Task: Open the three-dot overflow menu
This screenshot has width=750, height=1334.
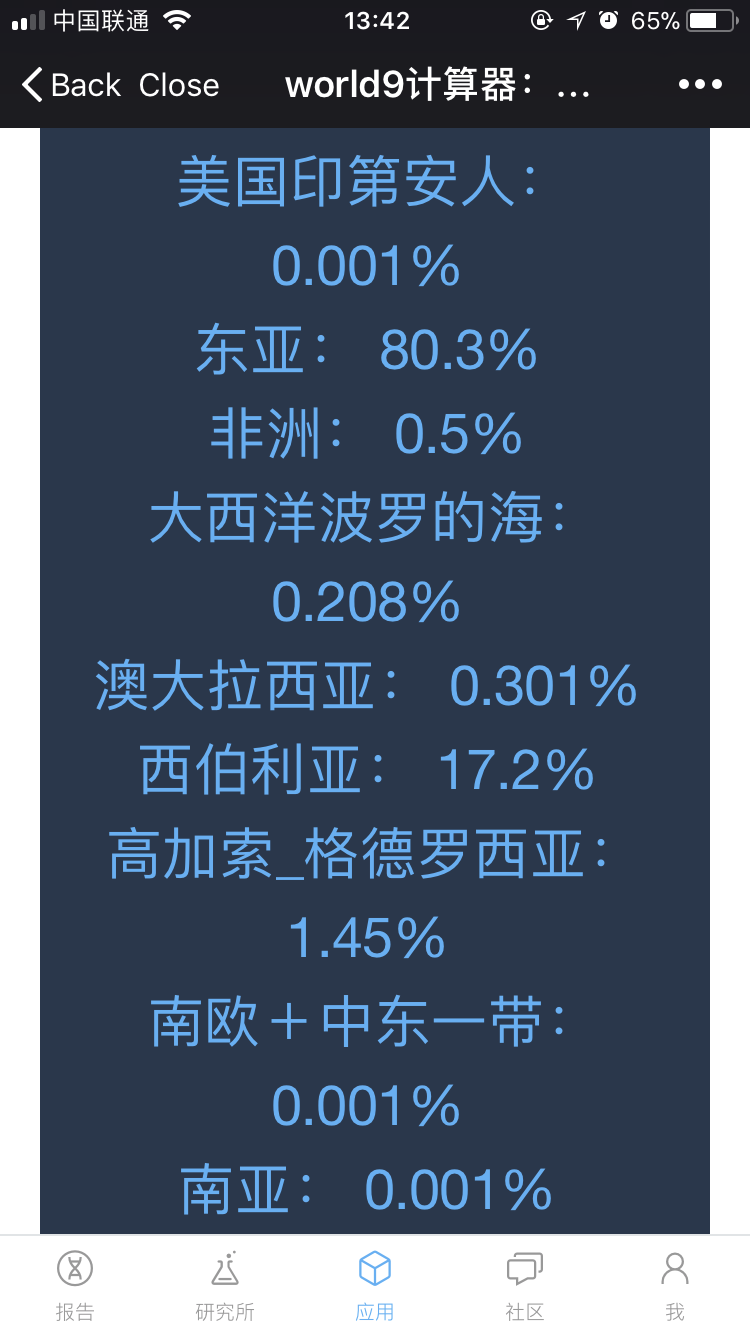Action: [700, 85]
